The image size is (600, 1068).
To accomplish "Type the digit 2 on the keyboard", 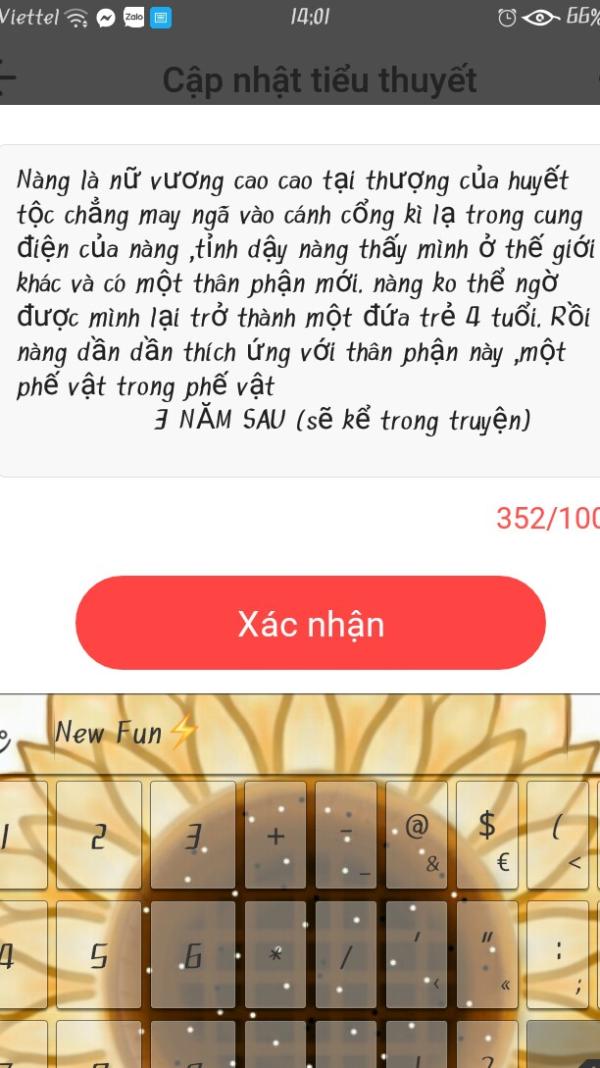I will click(x=99, y=835).
